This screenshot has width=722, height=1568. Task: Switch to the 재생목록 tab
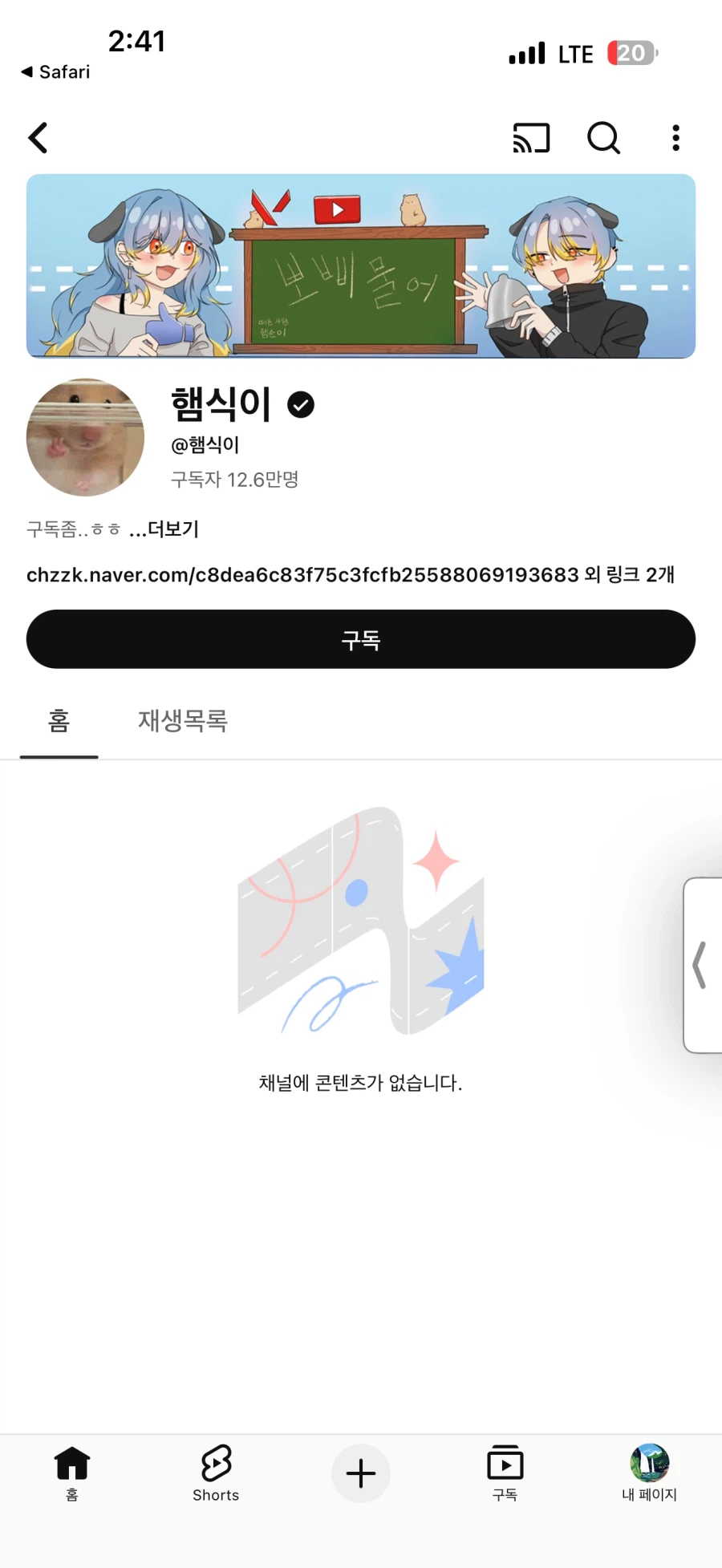point(182,721)
